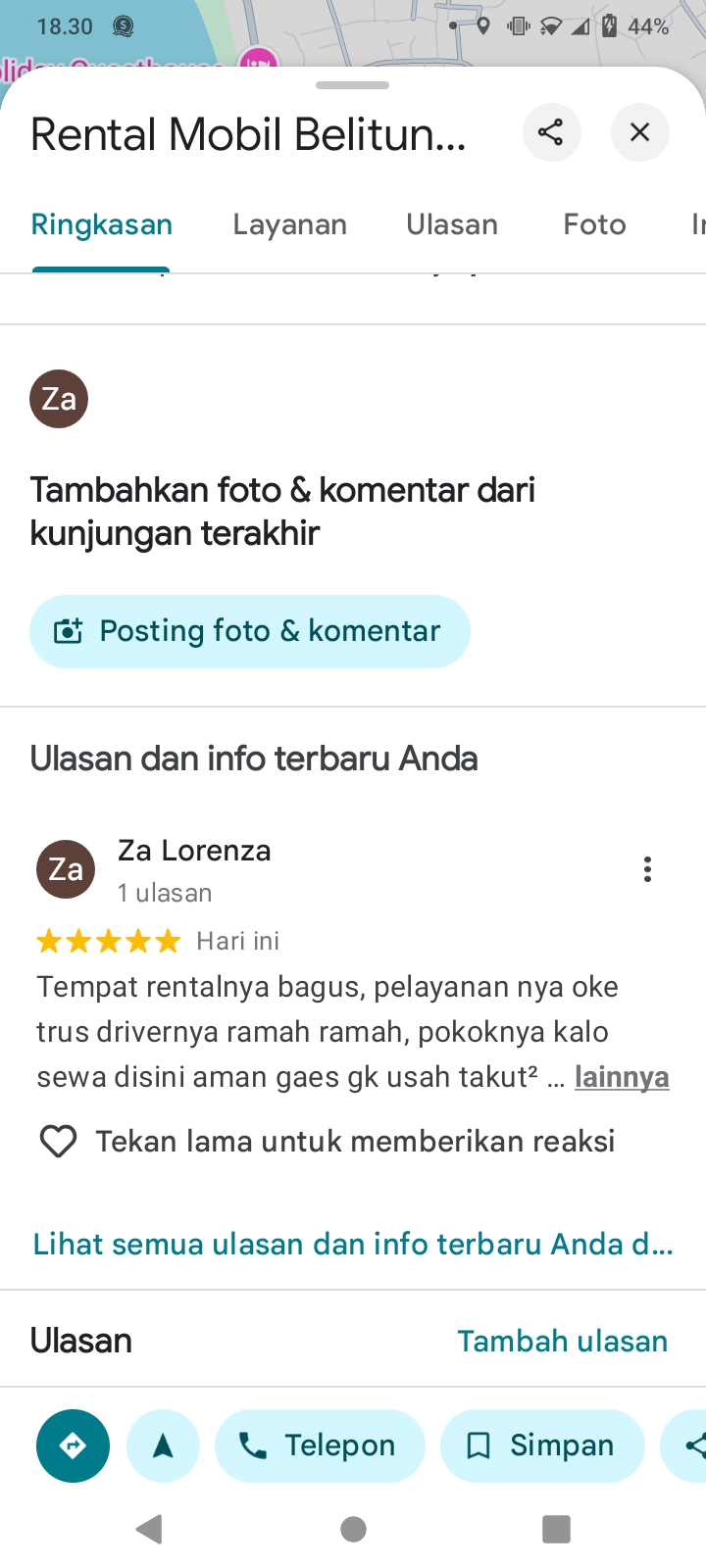Close the Rental Mobil Belitung place sheet

[639, 132]
